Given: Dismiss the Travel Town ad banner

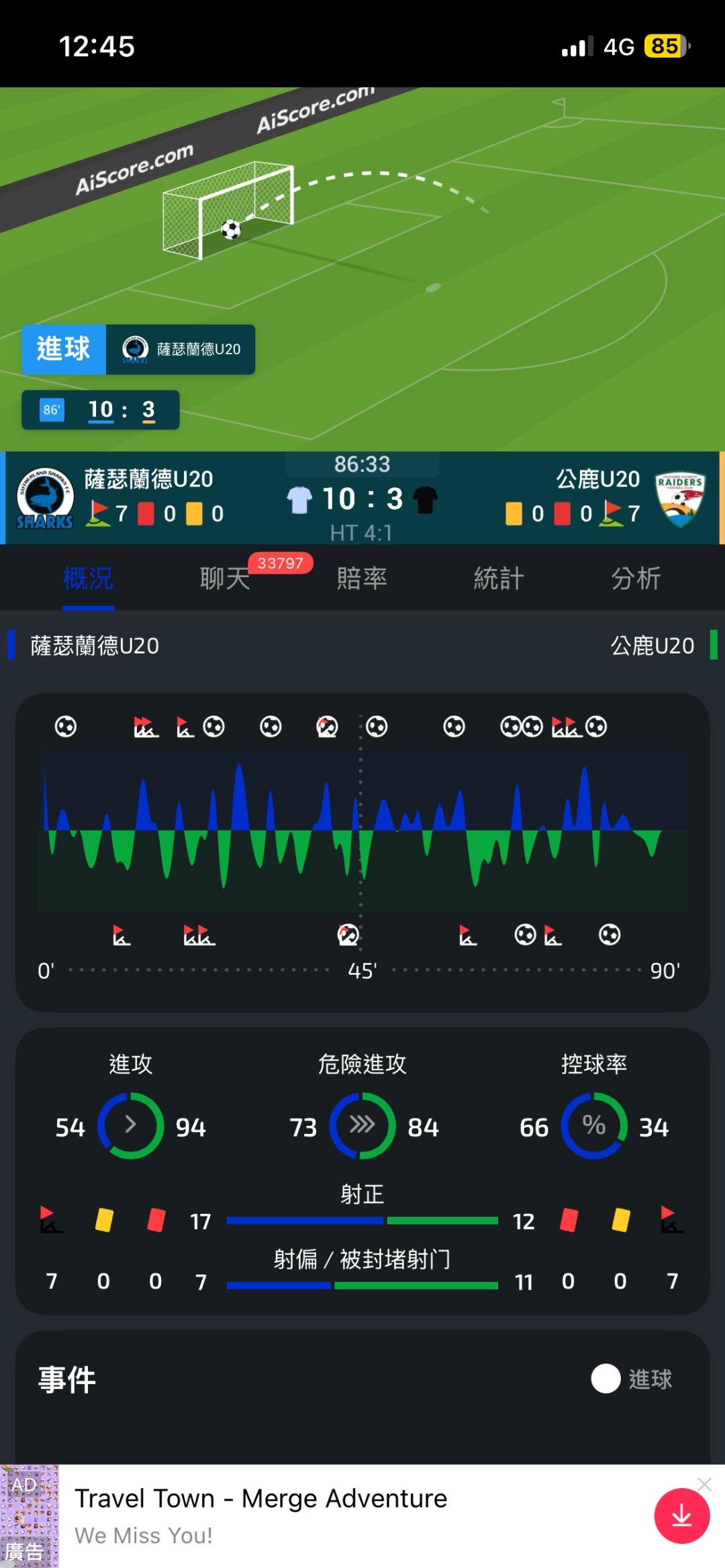Looking at the screenshot, I should (704, 1484).
